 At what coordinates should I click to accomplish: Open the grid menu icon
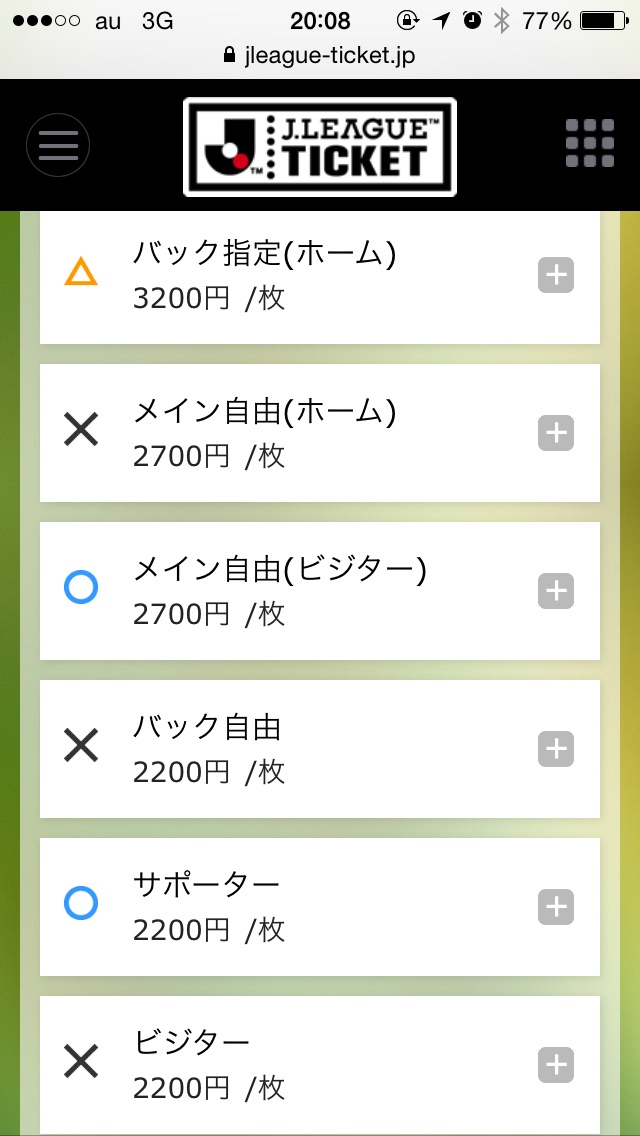(590, 143)
